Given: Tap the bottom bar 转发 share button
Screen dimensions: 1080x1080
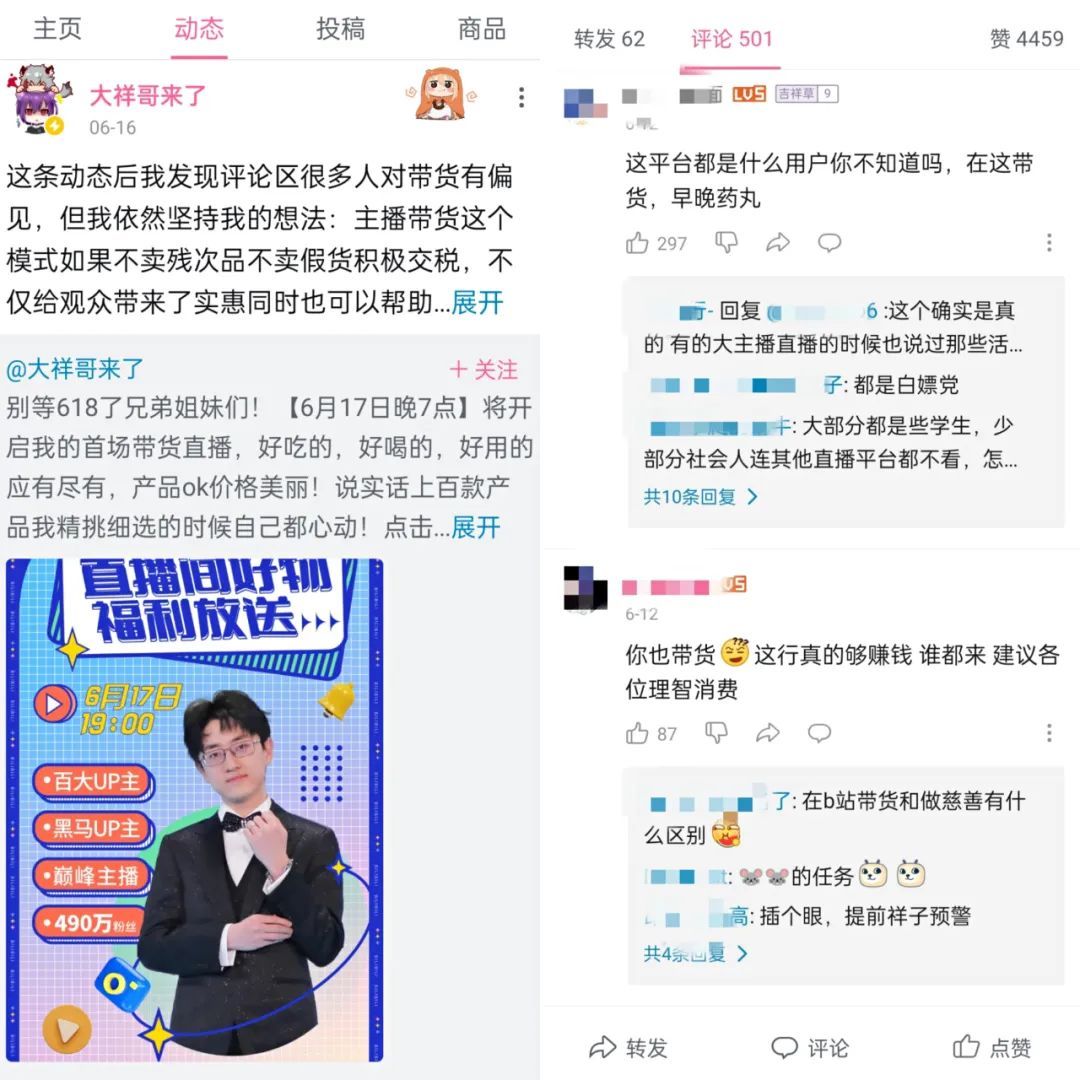Looking at the screenshot, I should point(629,1047).
